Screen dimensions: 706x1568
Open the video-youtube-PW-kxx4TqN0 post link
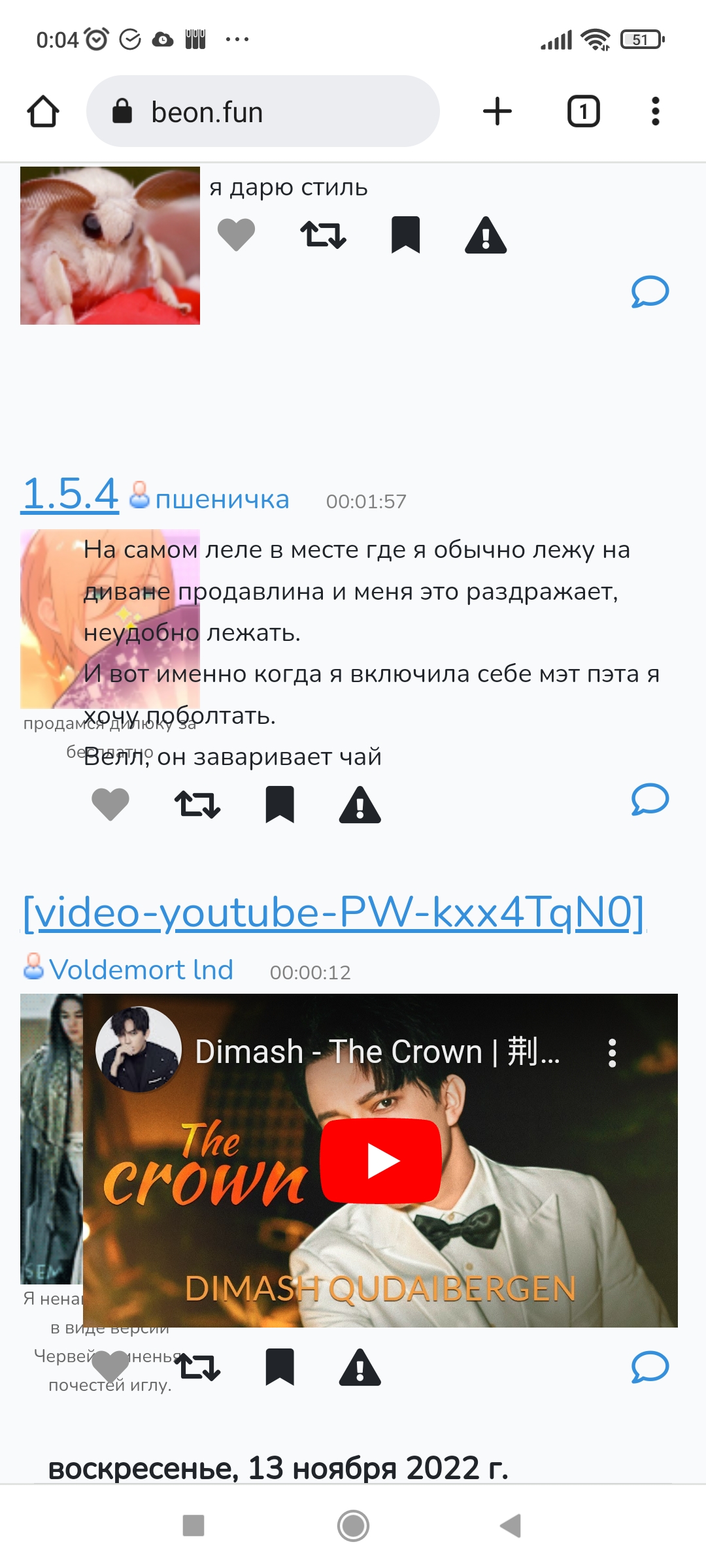tap(333, 911)
